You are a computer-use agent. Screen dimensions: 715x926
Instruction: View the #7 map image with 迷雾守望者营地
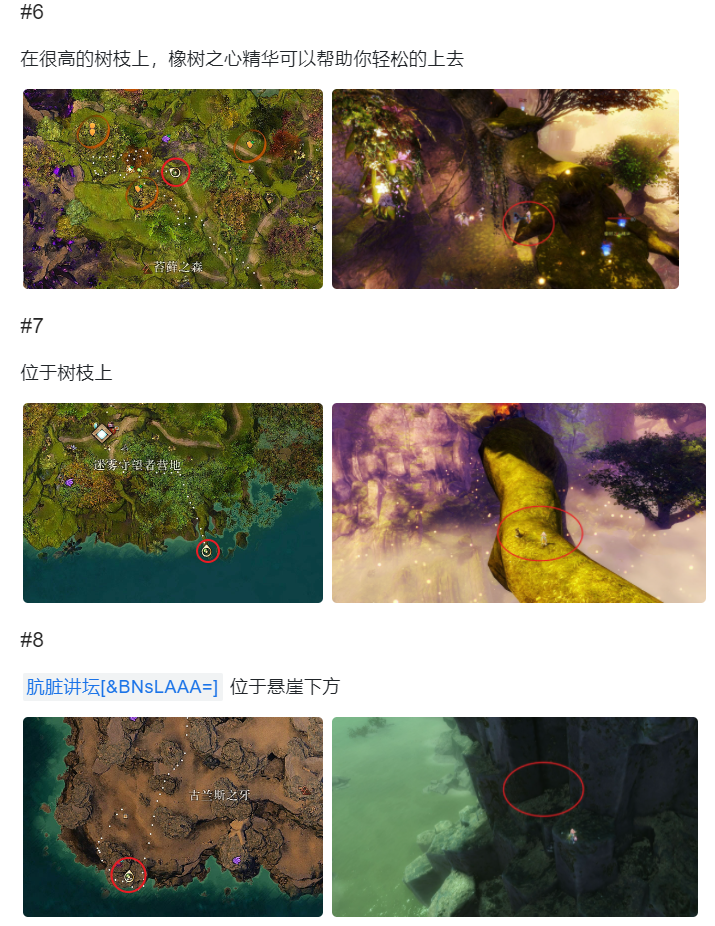point(172,503)
